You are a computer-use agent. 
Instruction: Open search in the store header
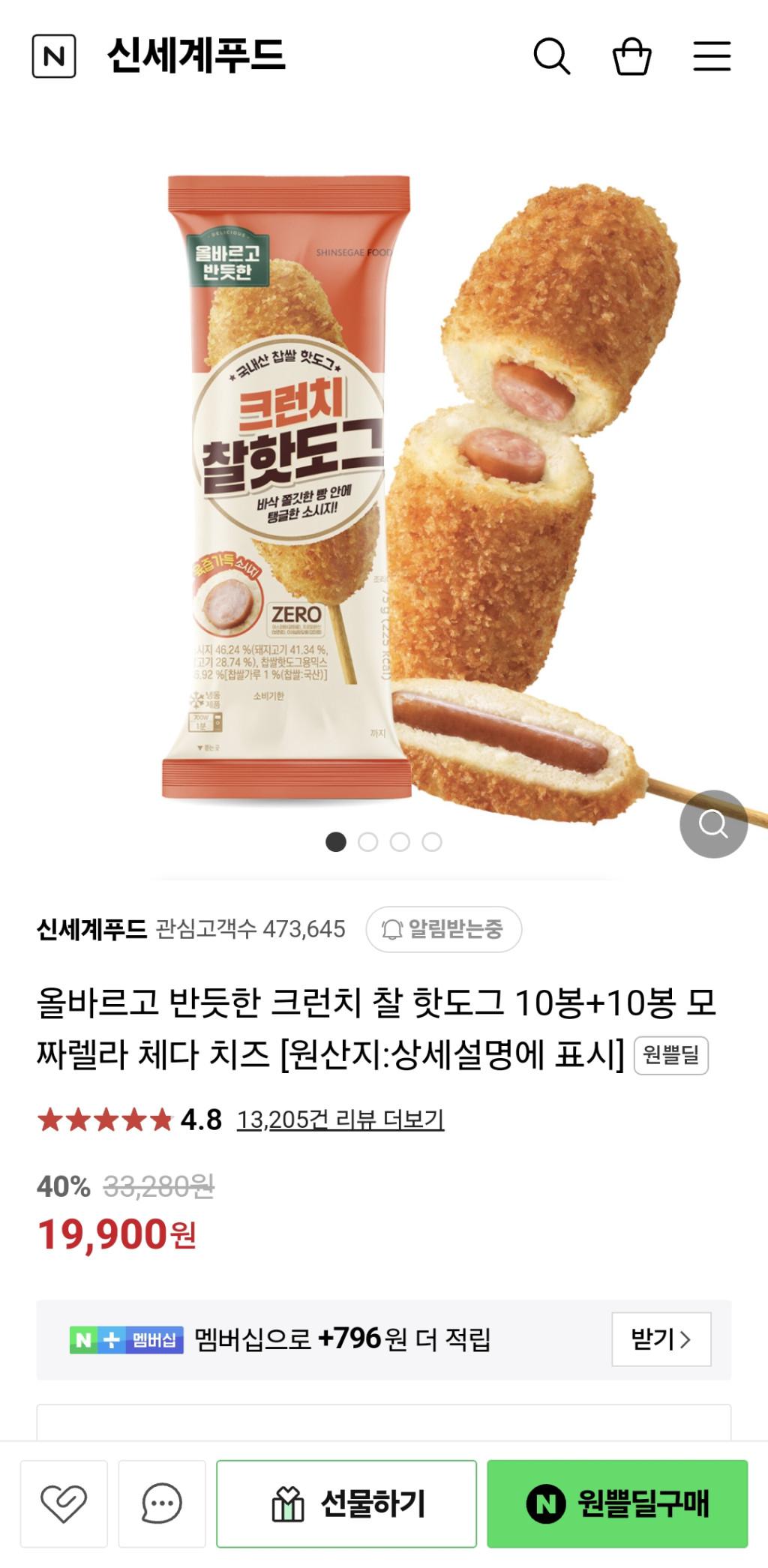(x=551, y=56)
